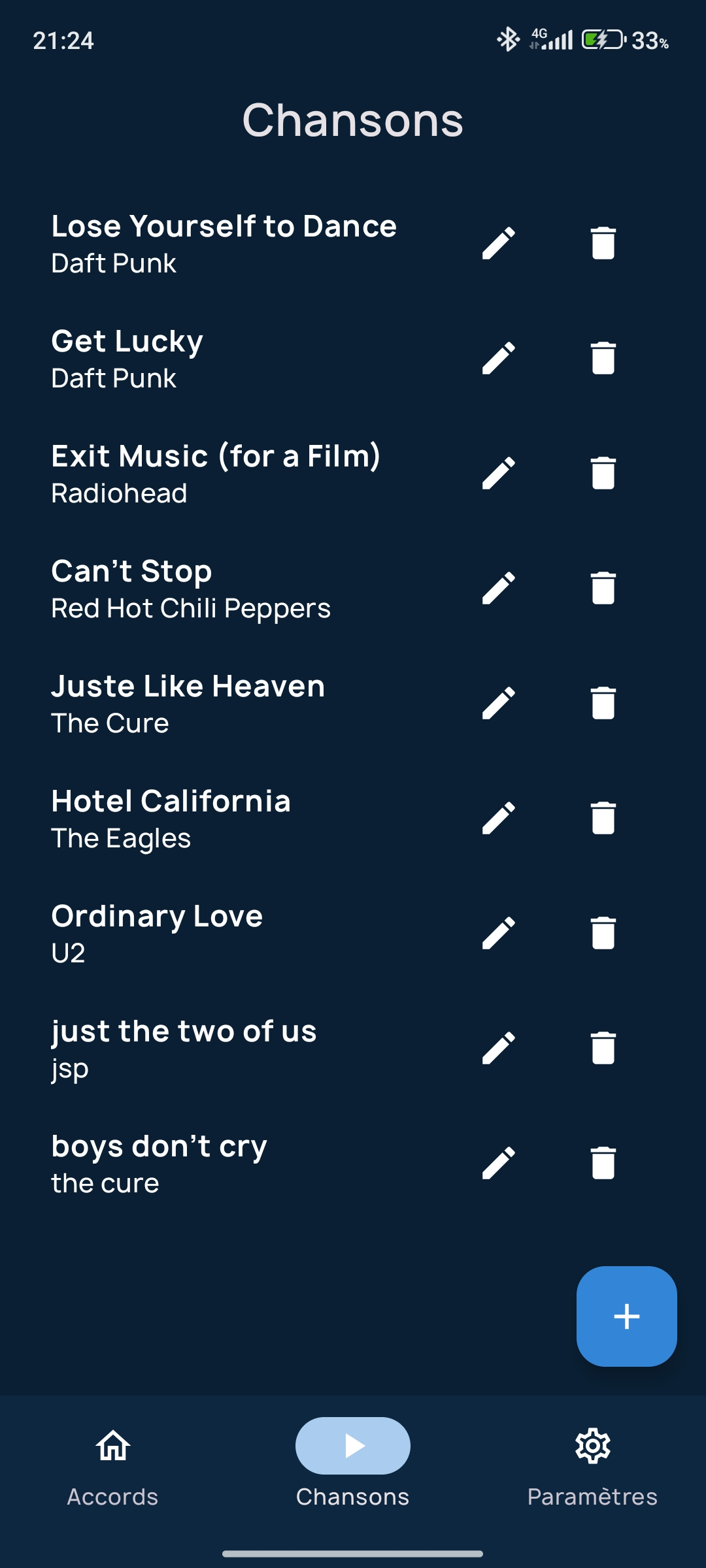Open Can't Stop from the song list
Viewport: 706px width, 1568px height.
click(x=191, y=589)
